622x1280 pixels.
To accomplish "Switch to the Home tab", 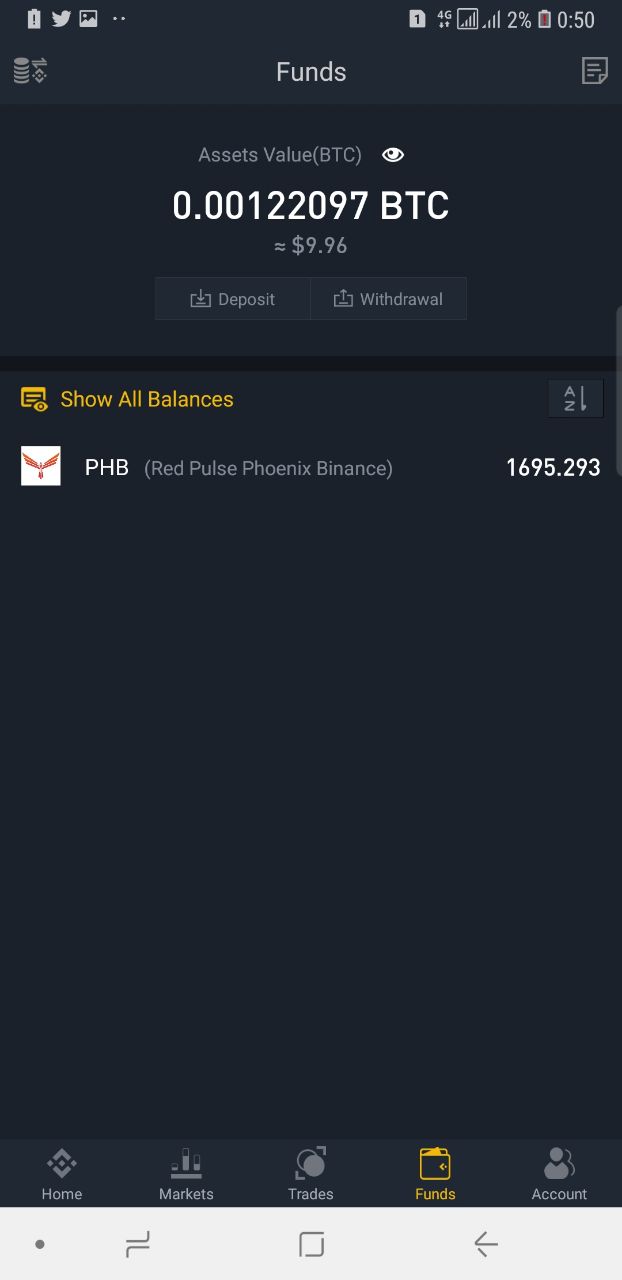I will click(x=62, y=1174).
